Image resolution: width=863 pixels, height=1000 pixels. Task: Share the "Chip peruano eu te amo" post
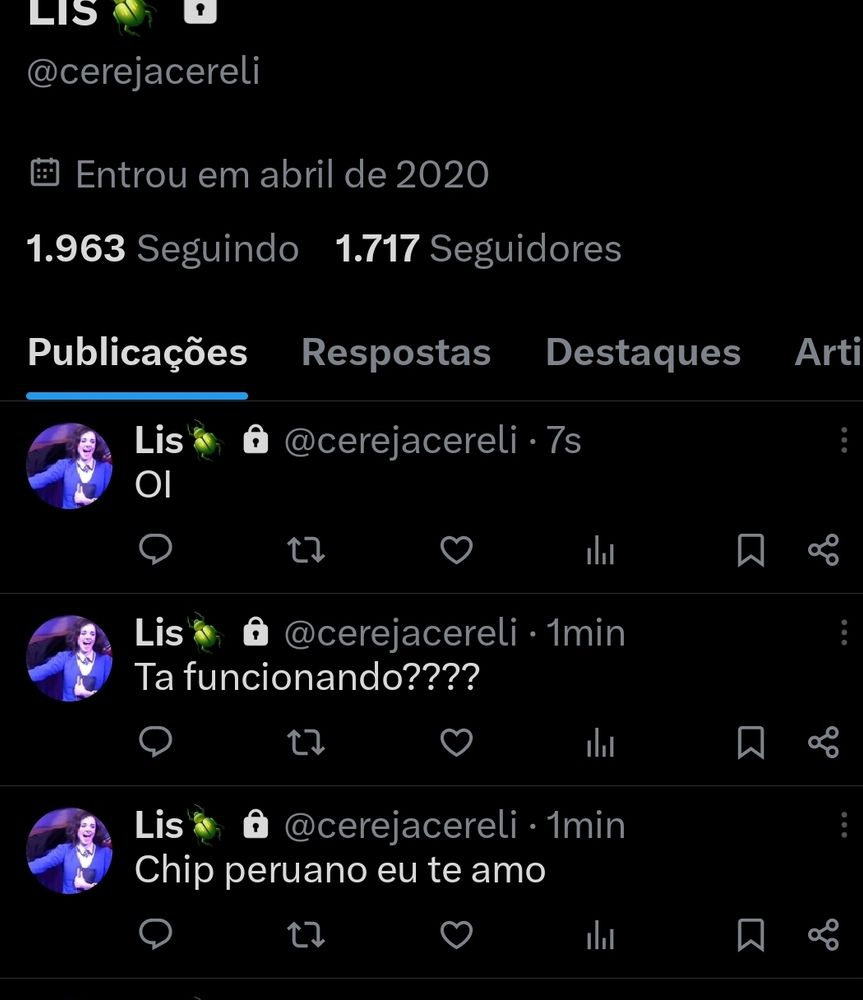(823, 935)
